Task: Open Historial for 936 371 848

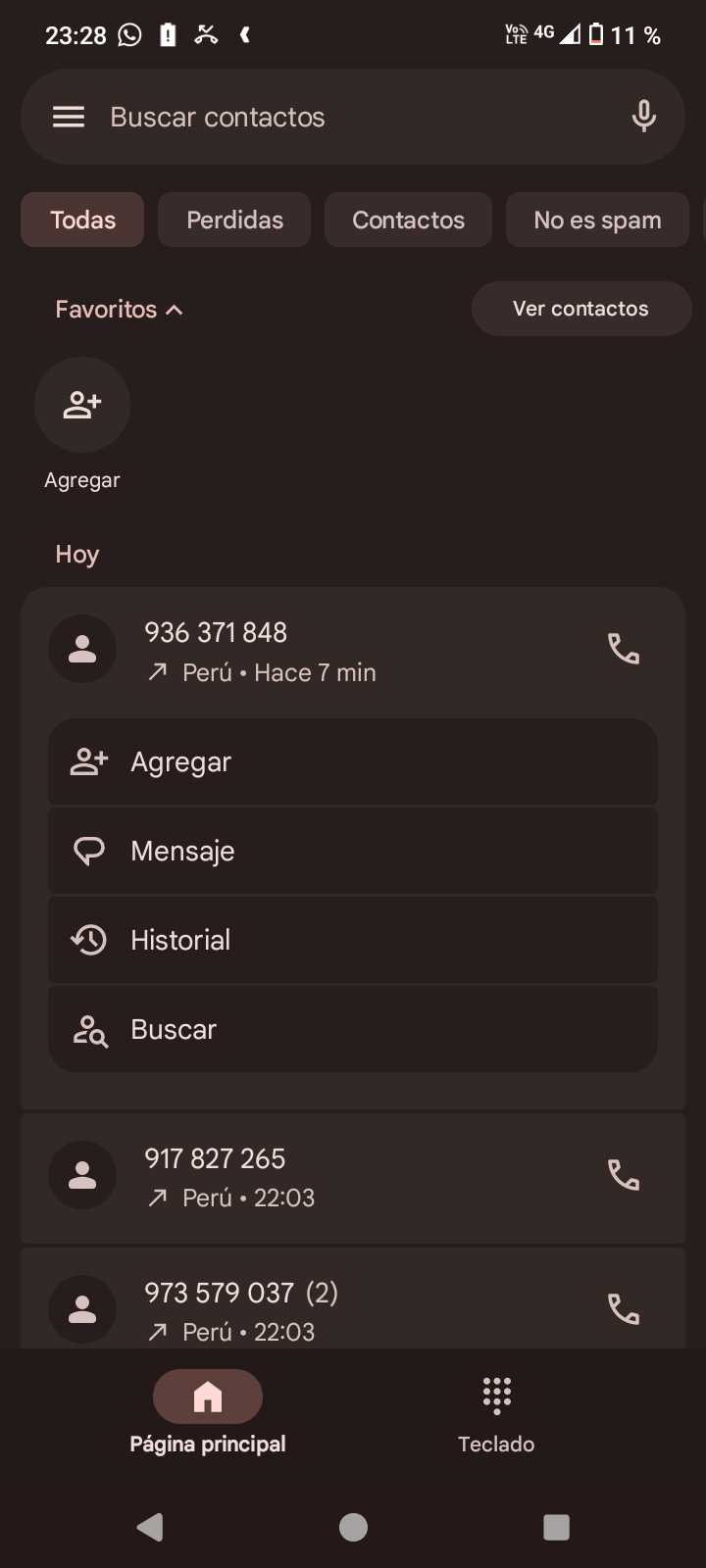Action: [x=353, y=940]
